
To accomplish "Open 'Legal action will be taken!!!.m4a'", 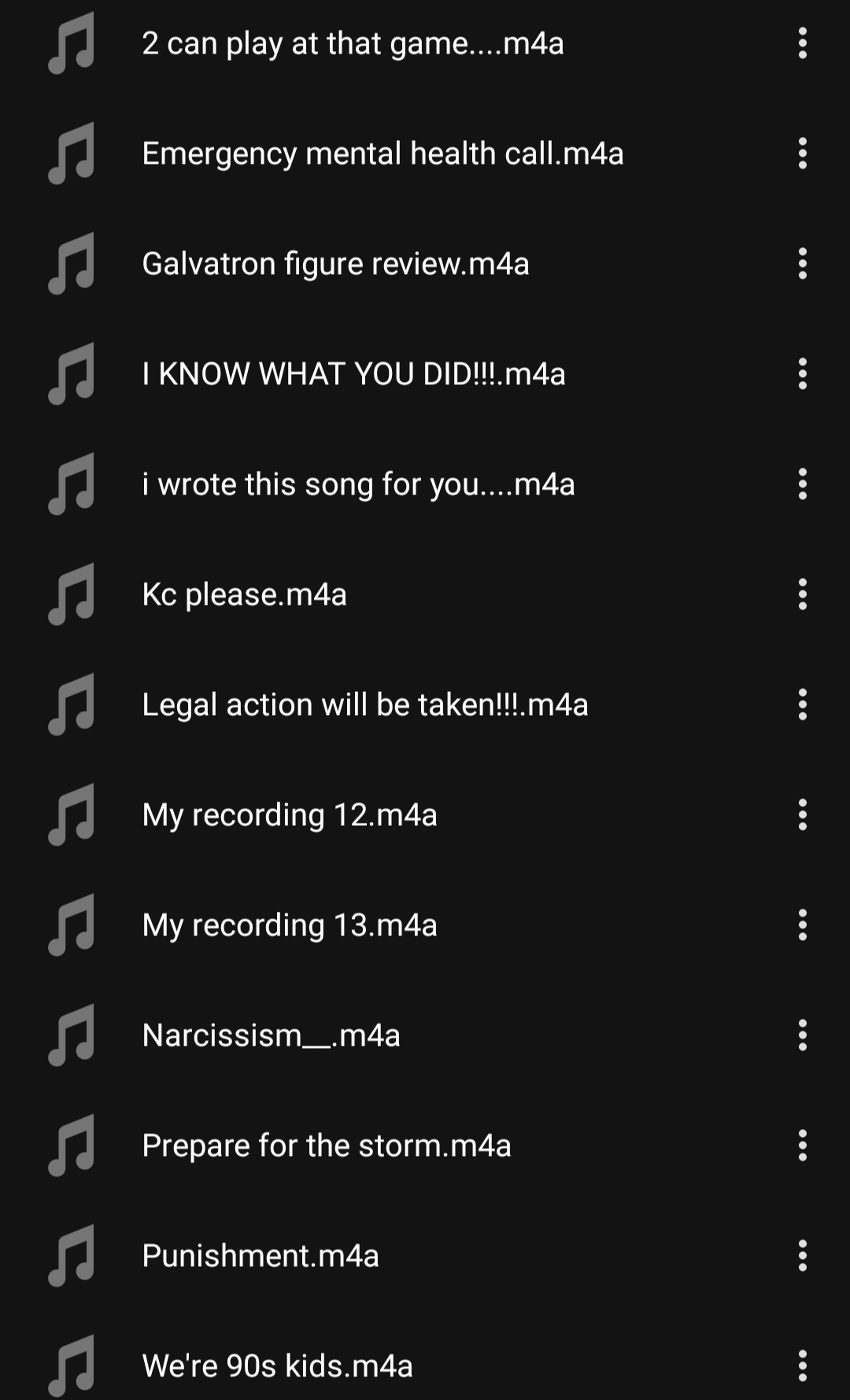I will pyautogui.click(x=364, y=705).
